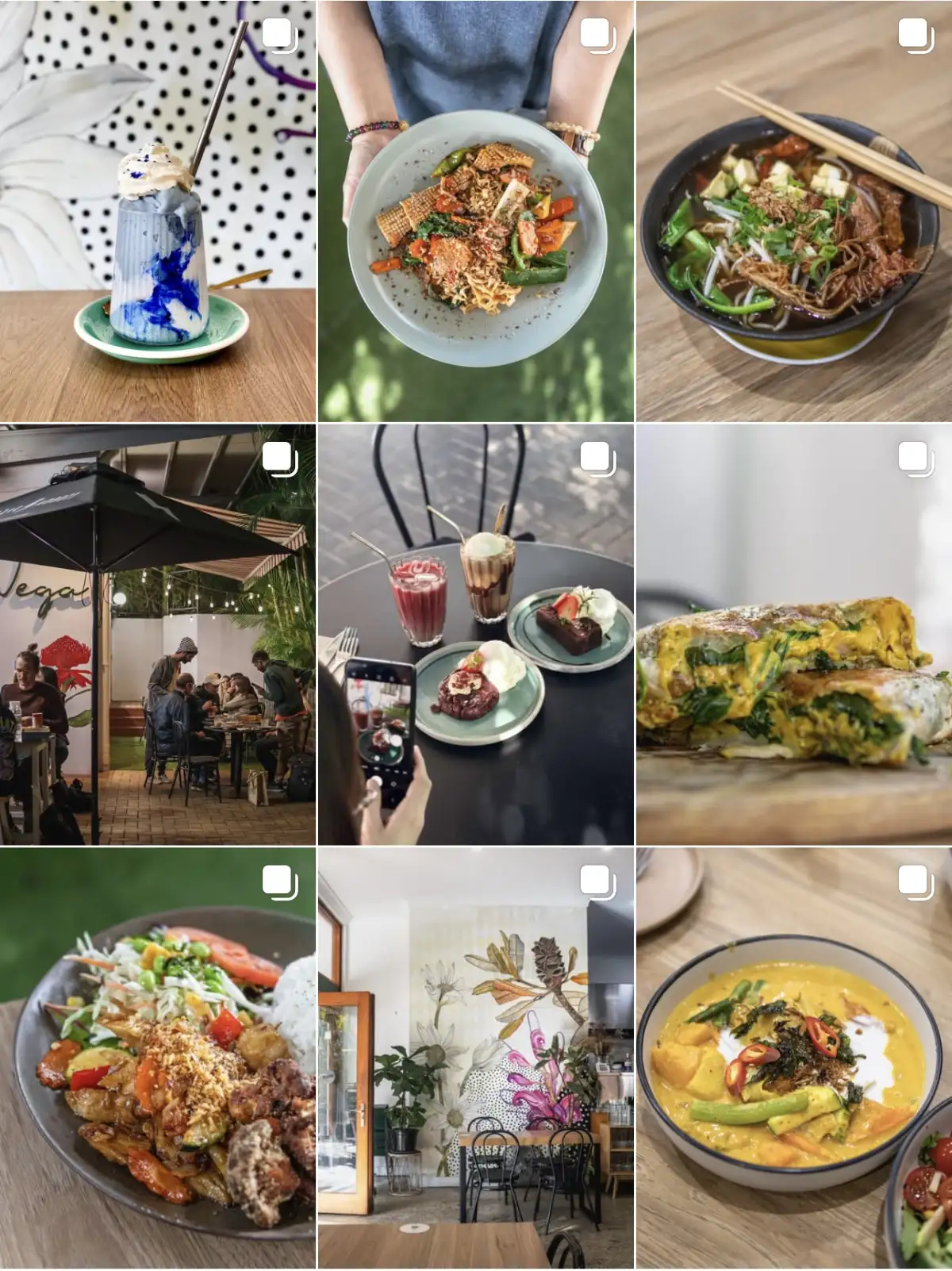The height and width of the screenshot is (1271, 952).
Task: Open the desserts and smoothies table post
Action: [x=476, y=634]
